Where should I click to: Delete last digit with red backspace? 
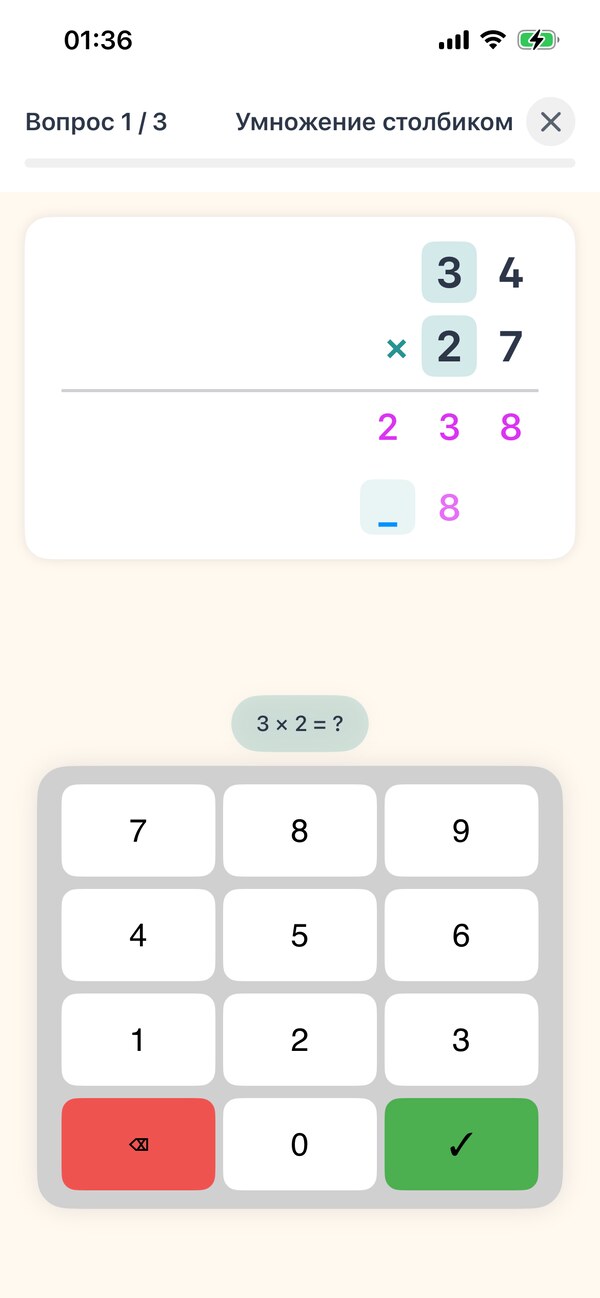click(x=138, y=1145)
